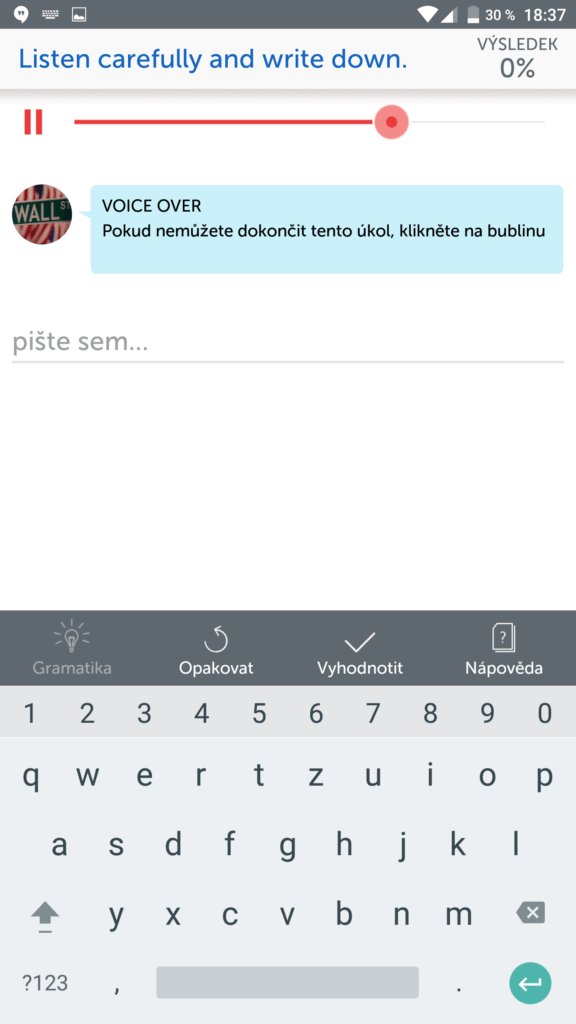This screenshot has width=576, height=1024.
Task: Tap the VOICE OVER hint bubble
Action: pyautogui.click(x=327, y=229)
